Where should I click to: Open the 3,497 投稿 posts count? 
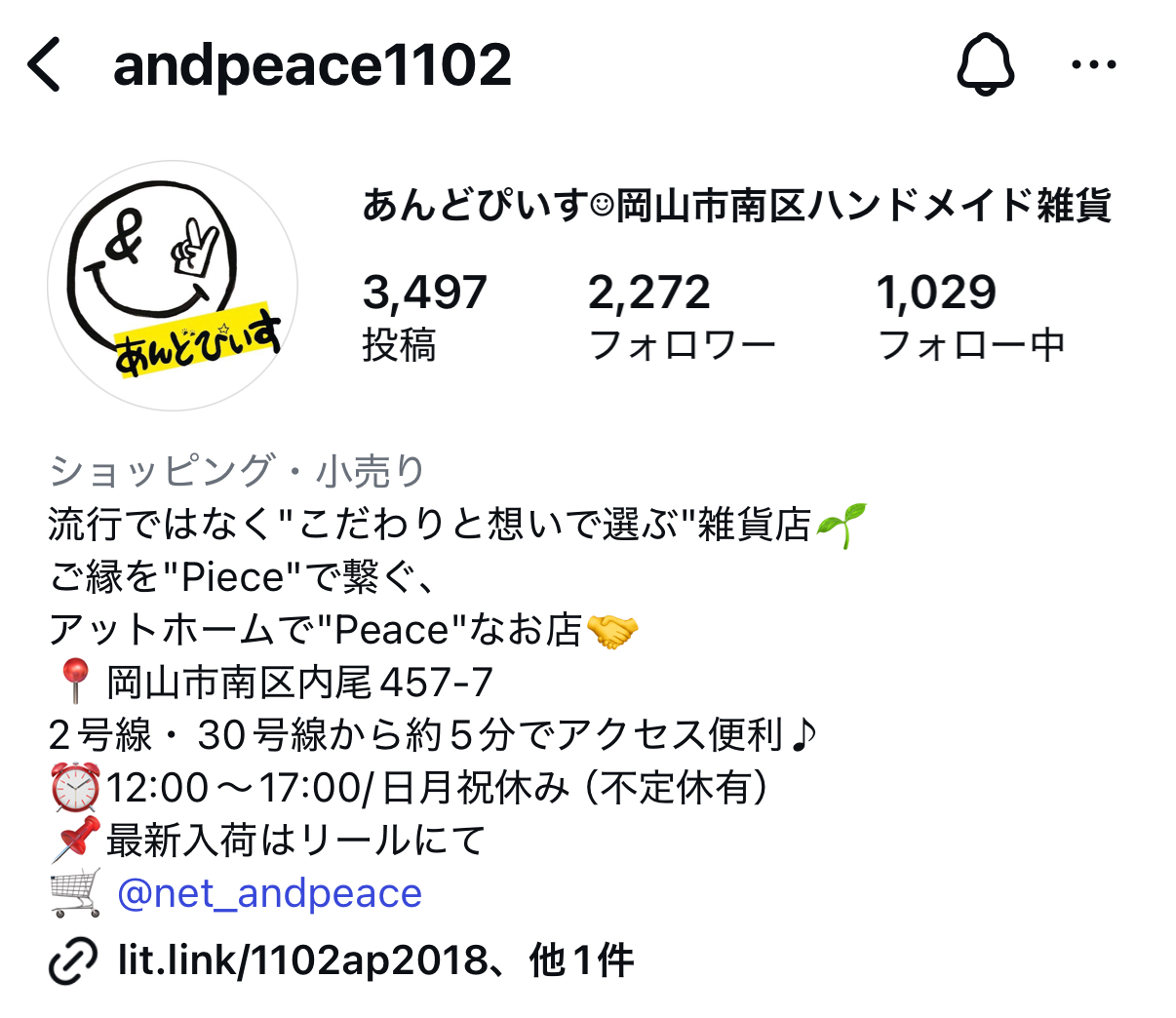(x=423, y=316)
